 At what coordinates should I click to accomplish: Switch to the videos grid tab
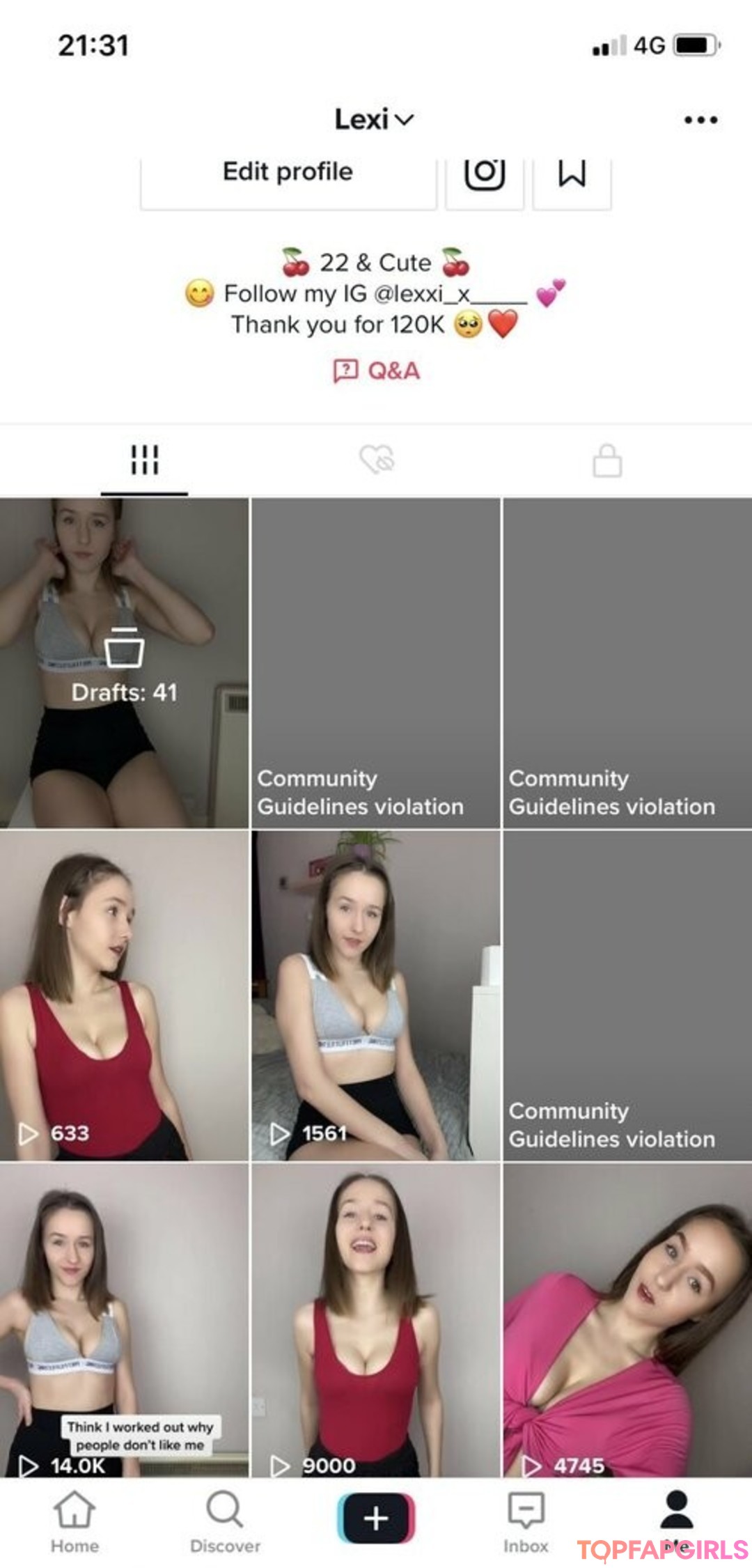tap(144, 460)
